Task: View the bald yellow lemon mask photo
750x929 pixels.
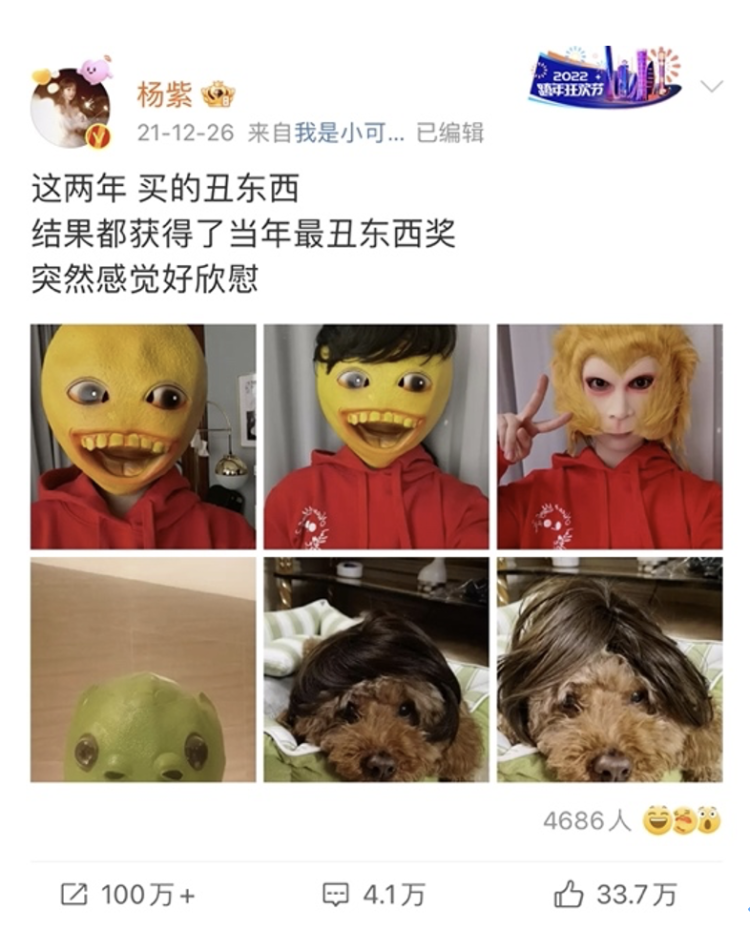Action: pyautogui.click(x=143, y=436)
